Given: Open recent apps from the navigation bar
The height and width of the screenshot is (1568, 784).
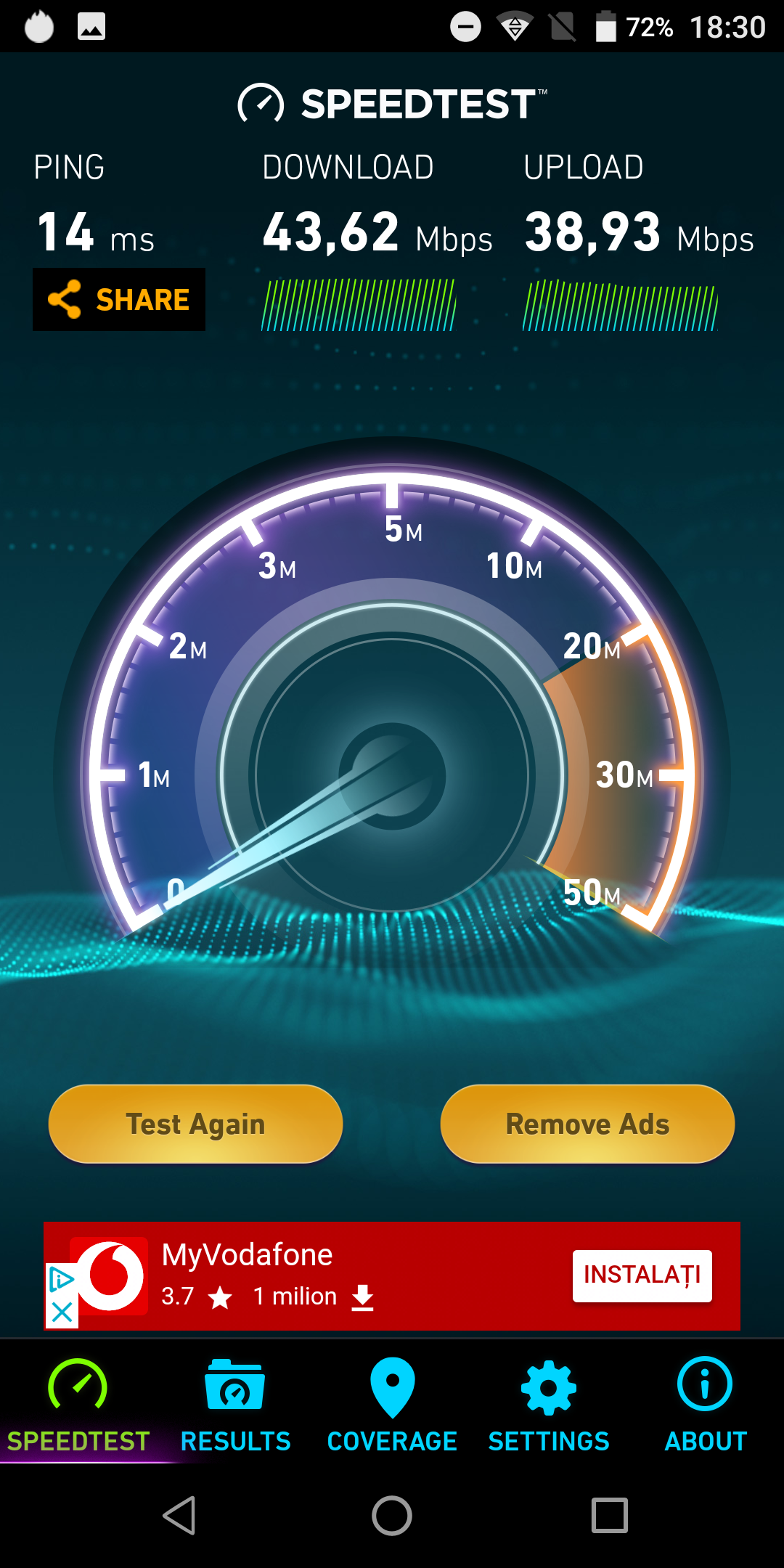Looking at the screenshot, I should [x=609, y=1516].
